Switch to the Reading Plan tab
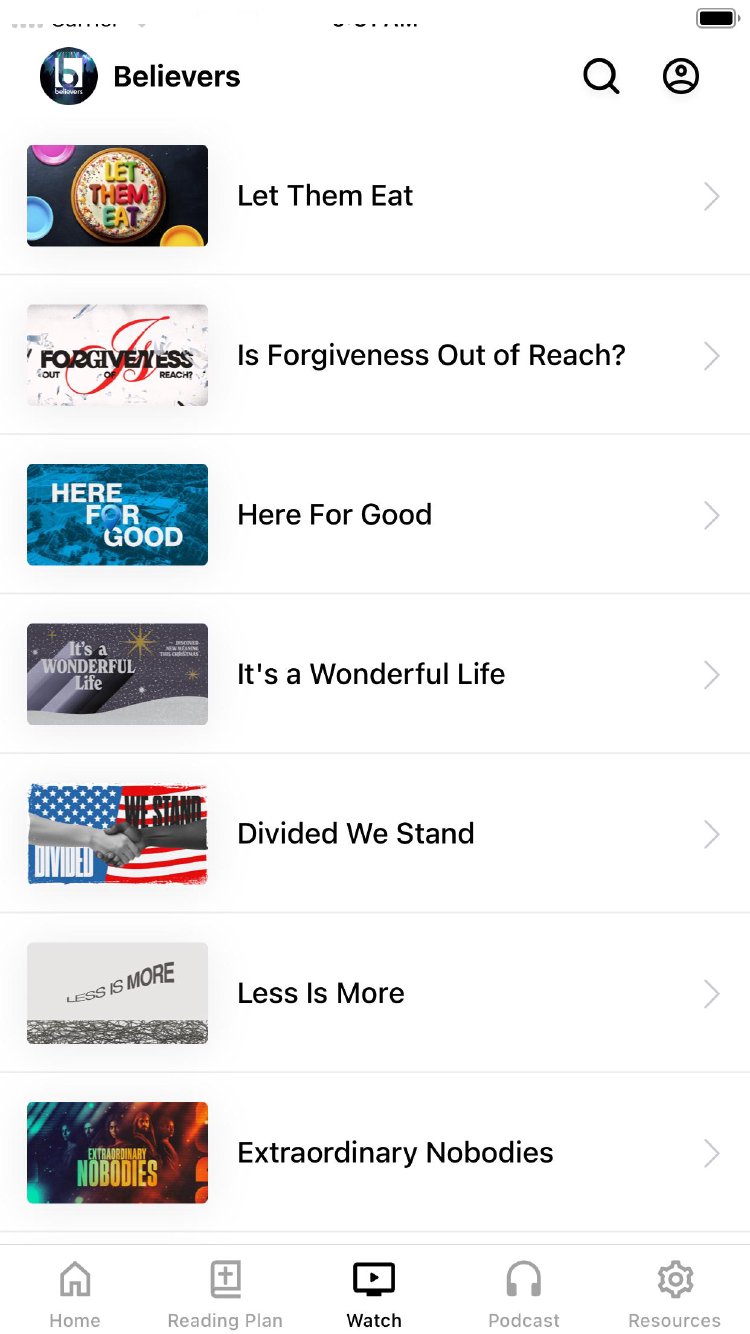The image size is (750, 1334). (x=225, y=1294)
